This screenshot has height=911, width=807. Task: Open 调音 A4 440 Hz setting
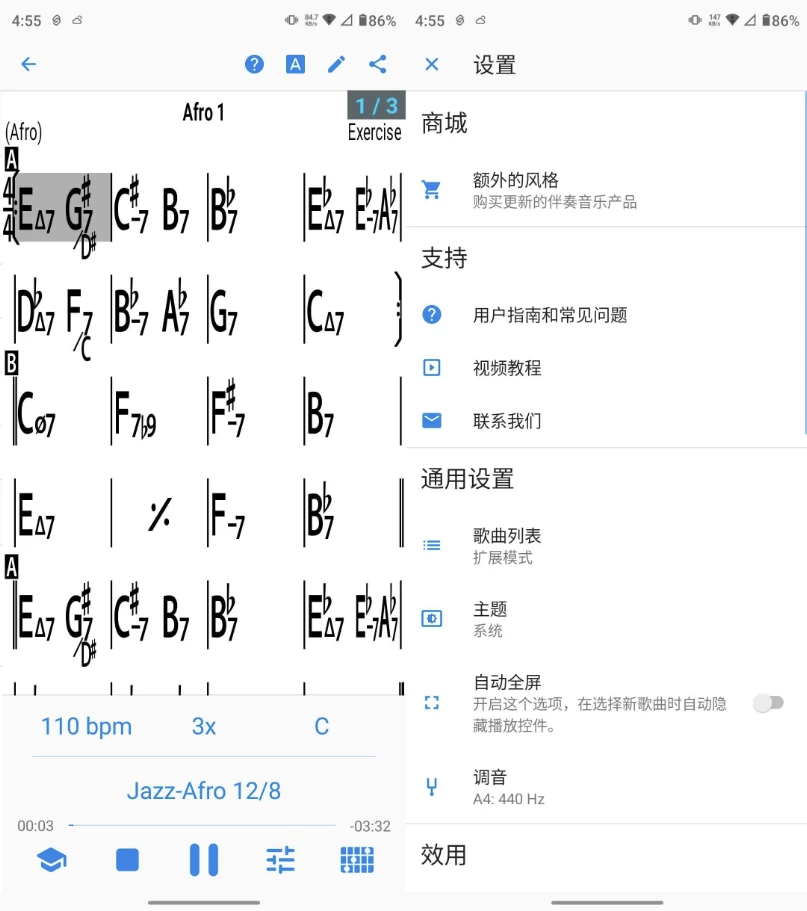click(x=508, y=787)
